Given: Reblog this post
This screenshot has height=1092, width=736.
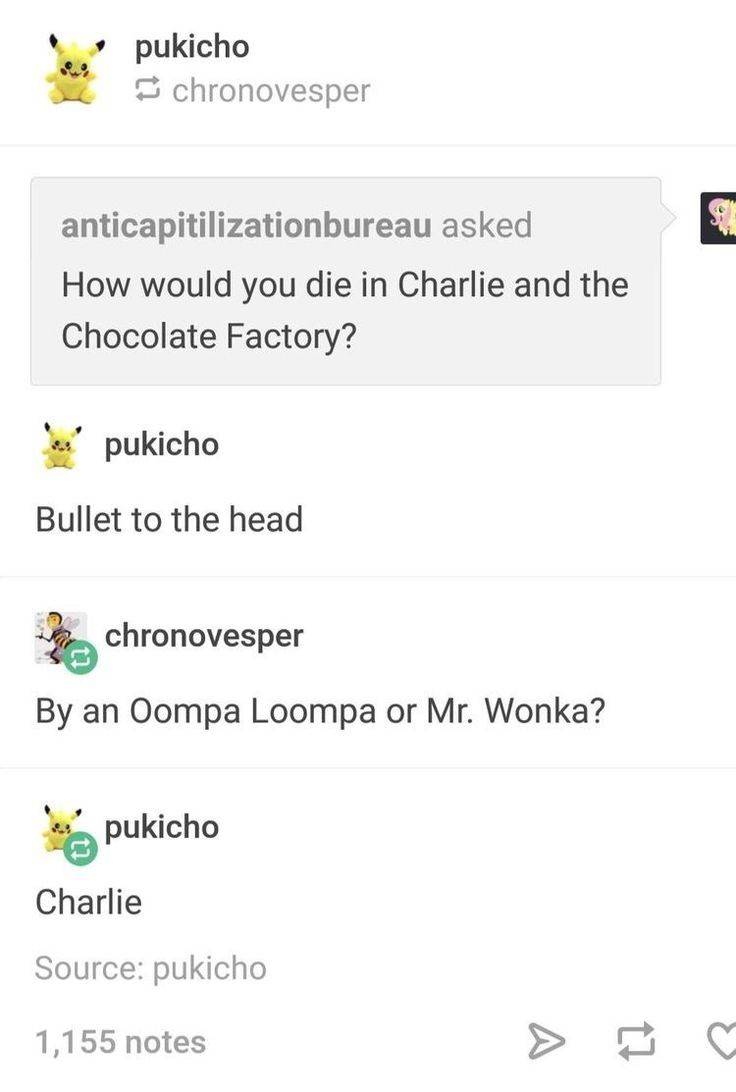Looking at the screenshot, I should coord(631,1043).
